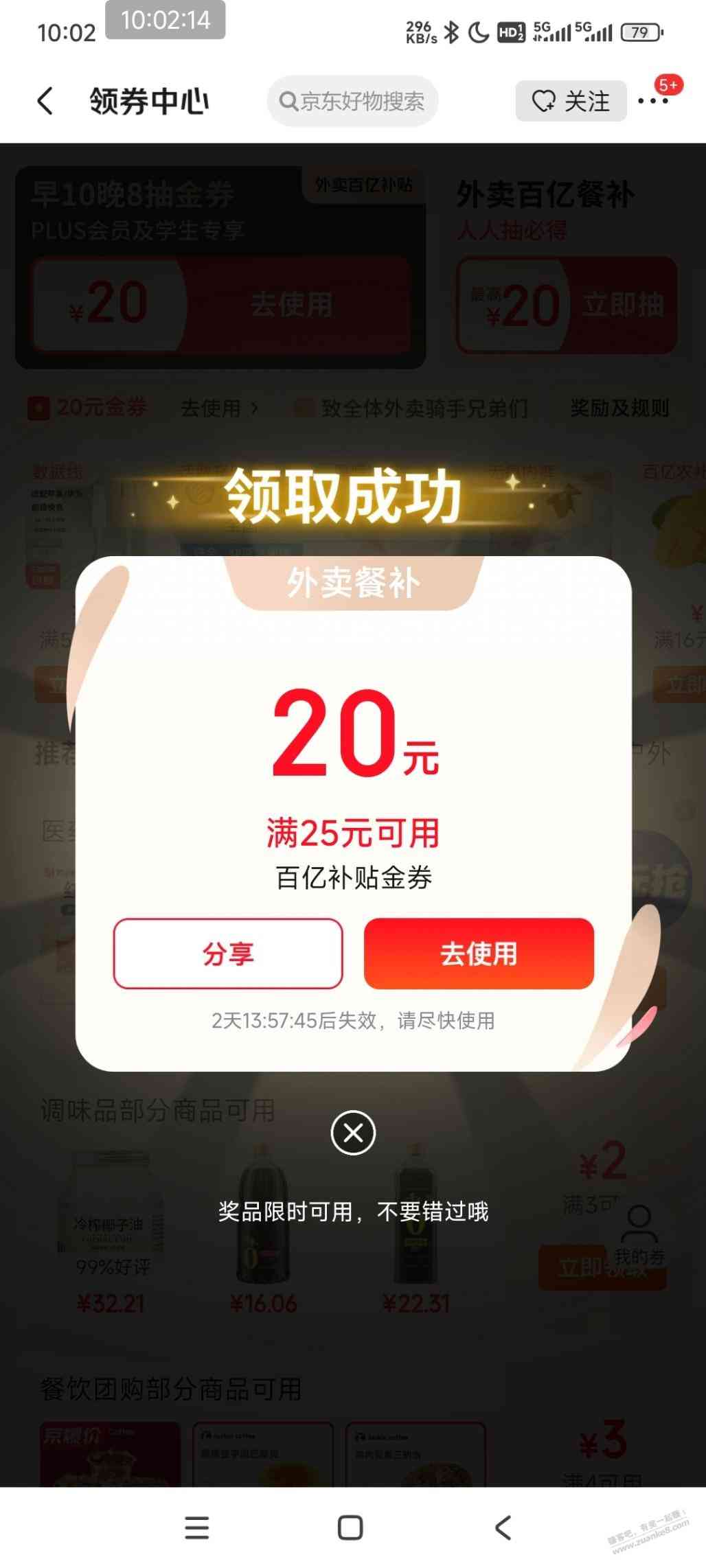706x1568 pixels.
Task: Open the 京东好物搜索 search box
Action: pos(352,102)
